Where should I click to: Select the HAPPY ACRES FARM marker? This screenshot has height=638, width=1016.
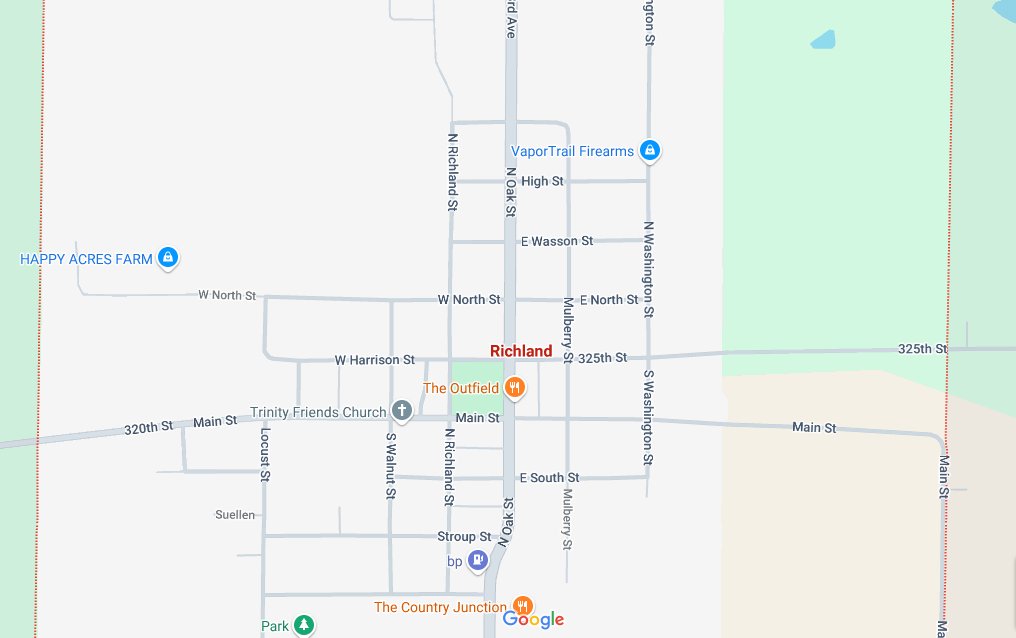[x=167, y=258]
